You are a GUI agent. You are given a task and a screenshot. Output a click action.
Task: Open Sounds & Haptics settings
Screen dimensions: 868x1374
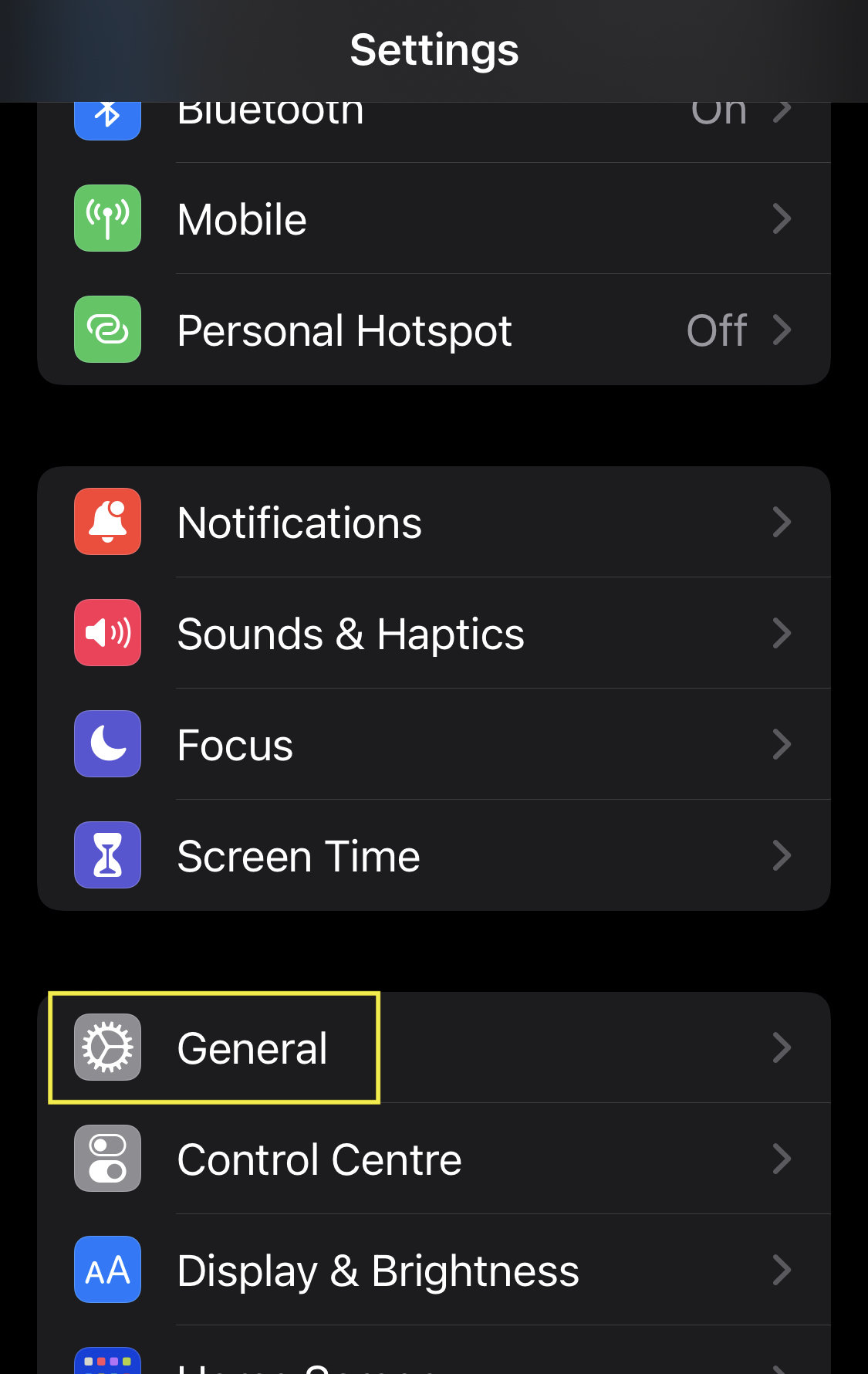[350, 633]
